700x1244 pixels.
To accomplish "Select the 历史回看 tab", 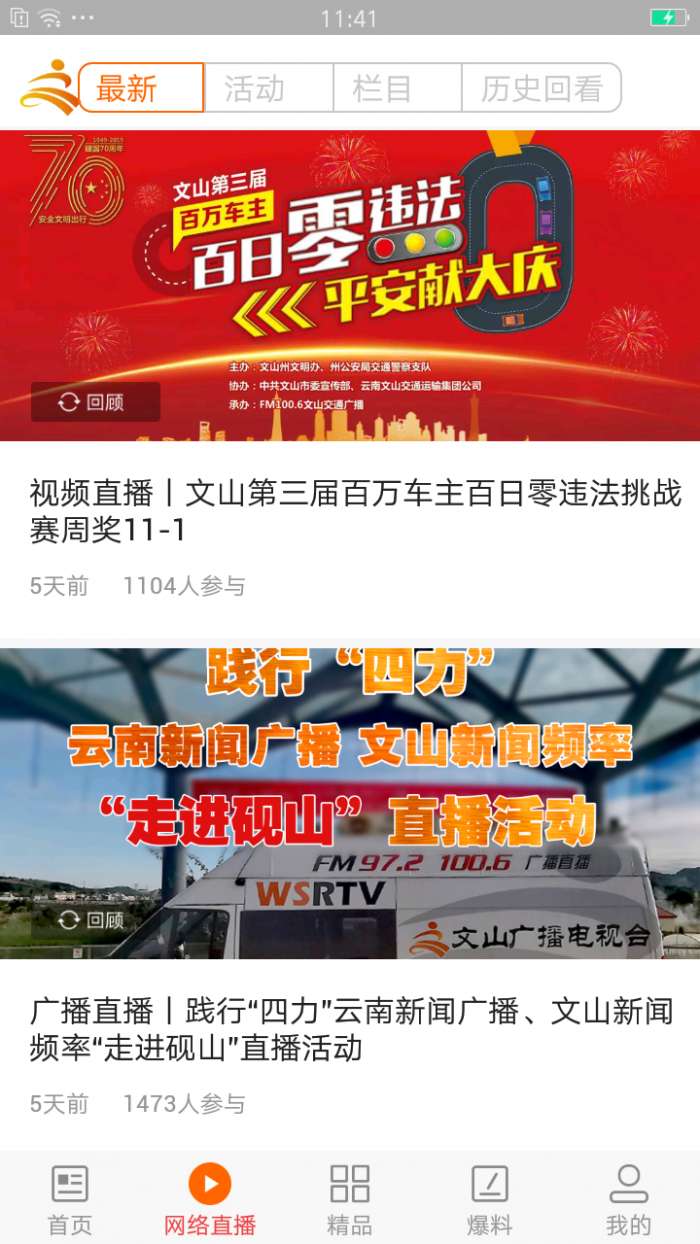I will click(x=541, y=88).
